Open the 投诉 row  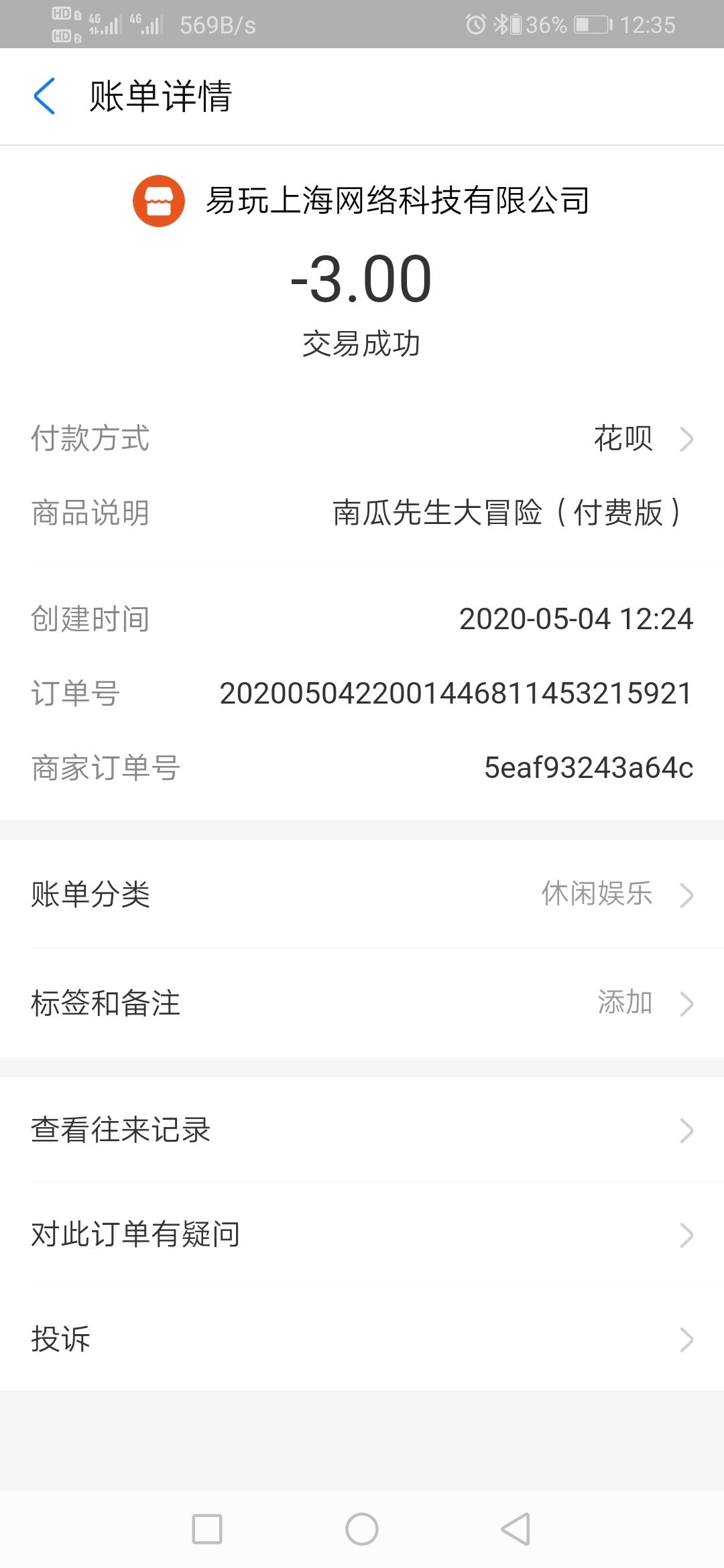point(362,1339)
